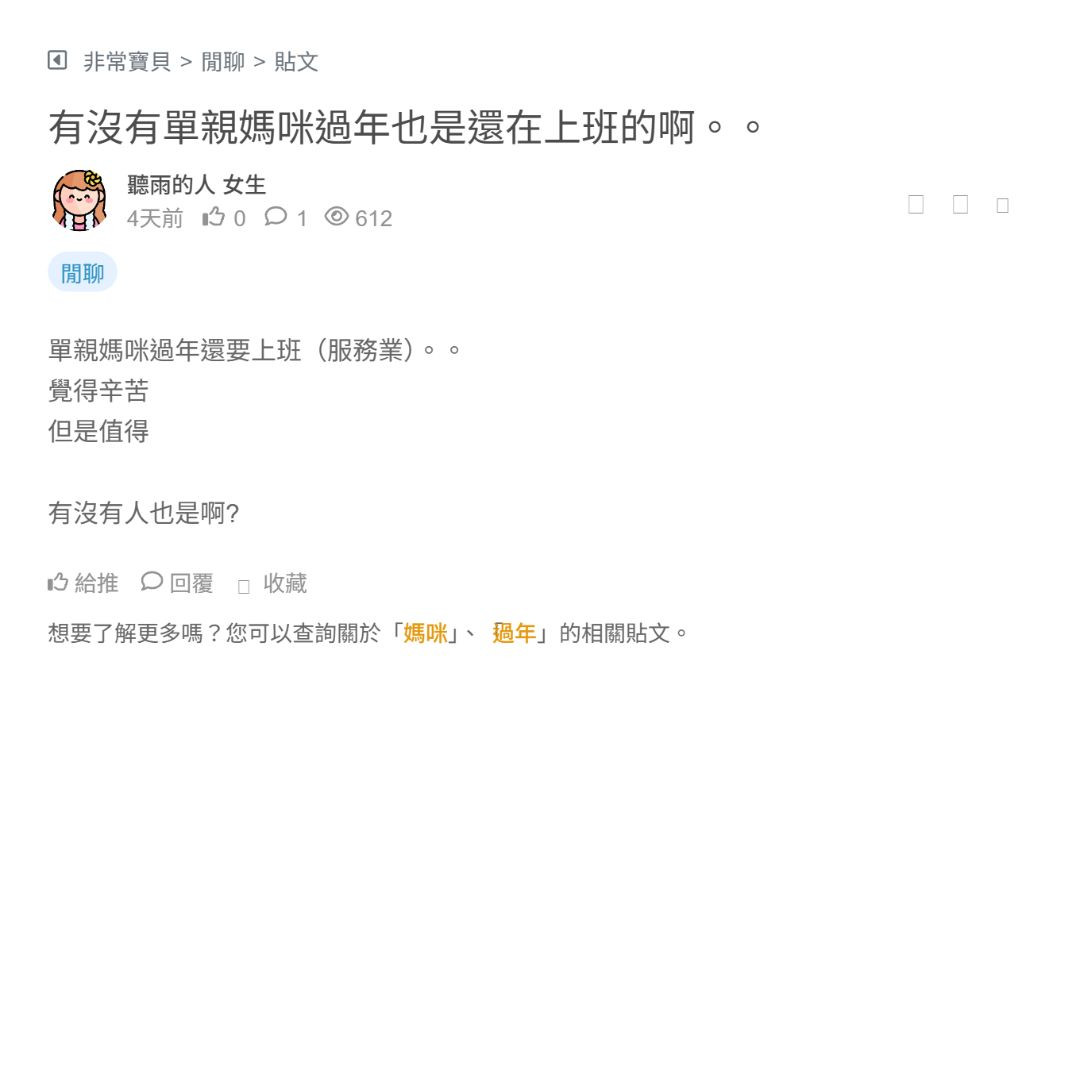Open related posts for 媽咪

click(425, 634)
